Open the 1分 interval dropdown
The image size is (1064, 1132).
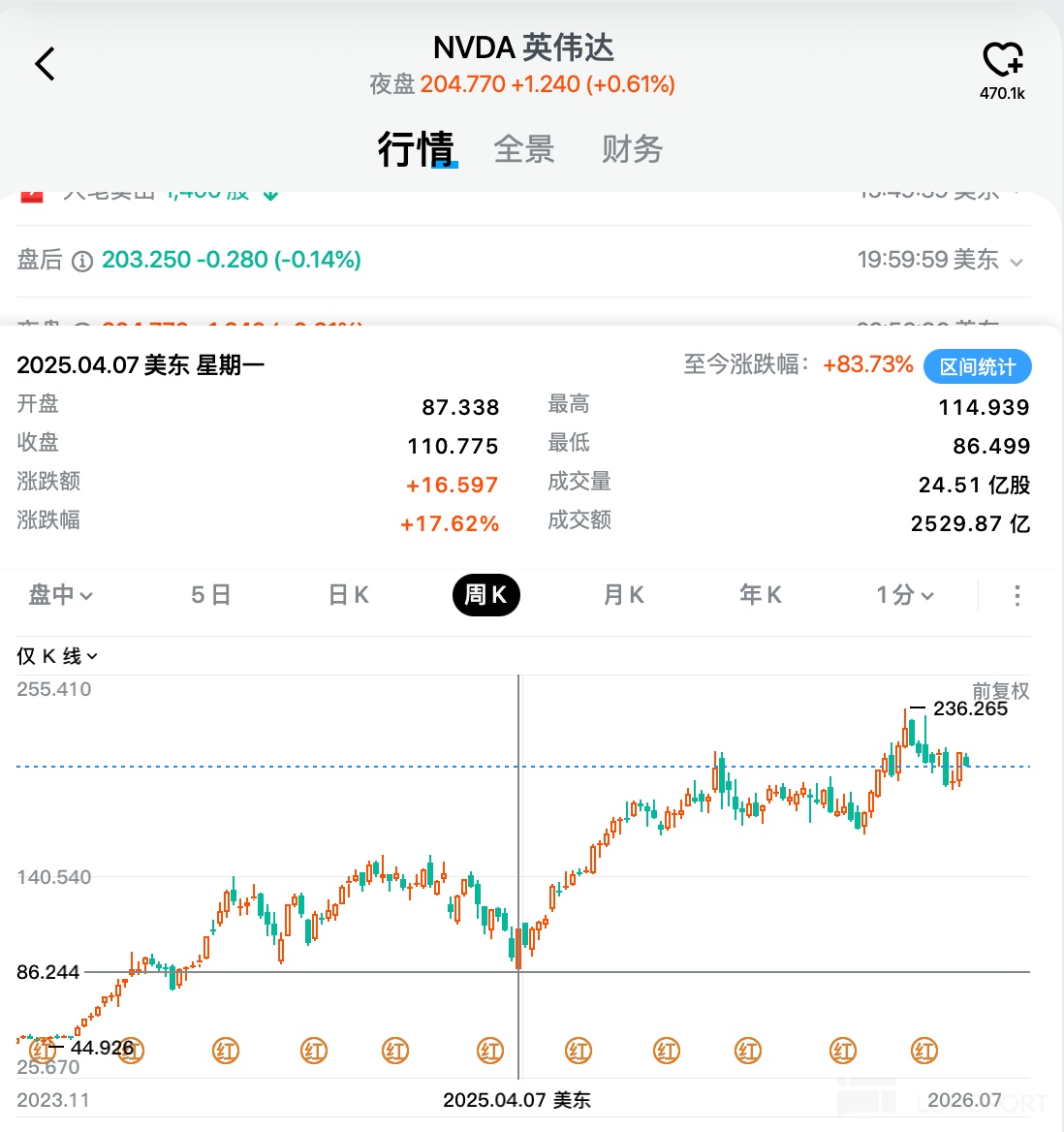pyautogui.click(x=905, y=595)
